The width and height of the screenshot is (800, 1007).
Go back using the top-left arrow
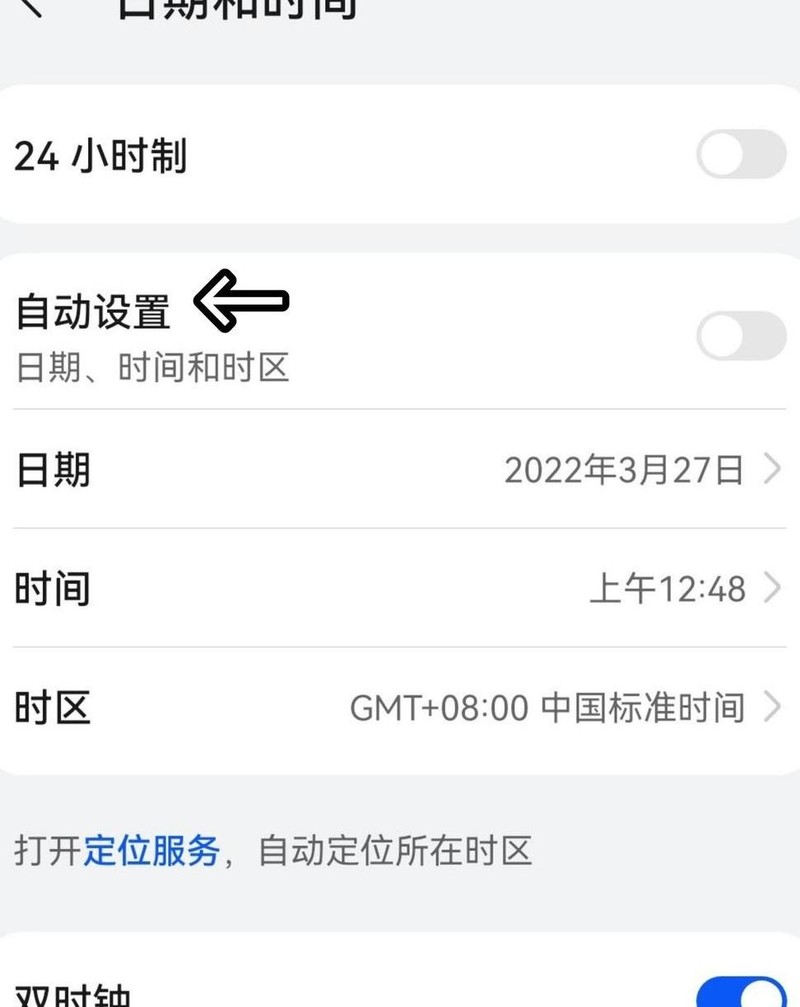pyautogui.click(x=32, y=6)
